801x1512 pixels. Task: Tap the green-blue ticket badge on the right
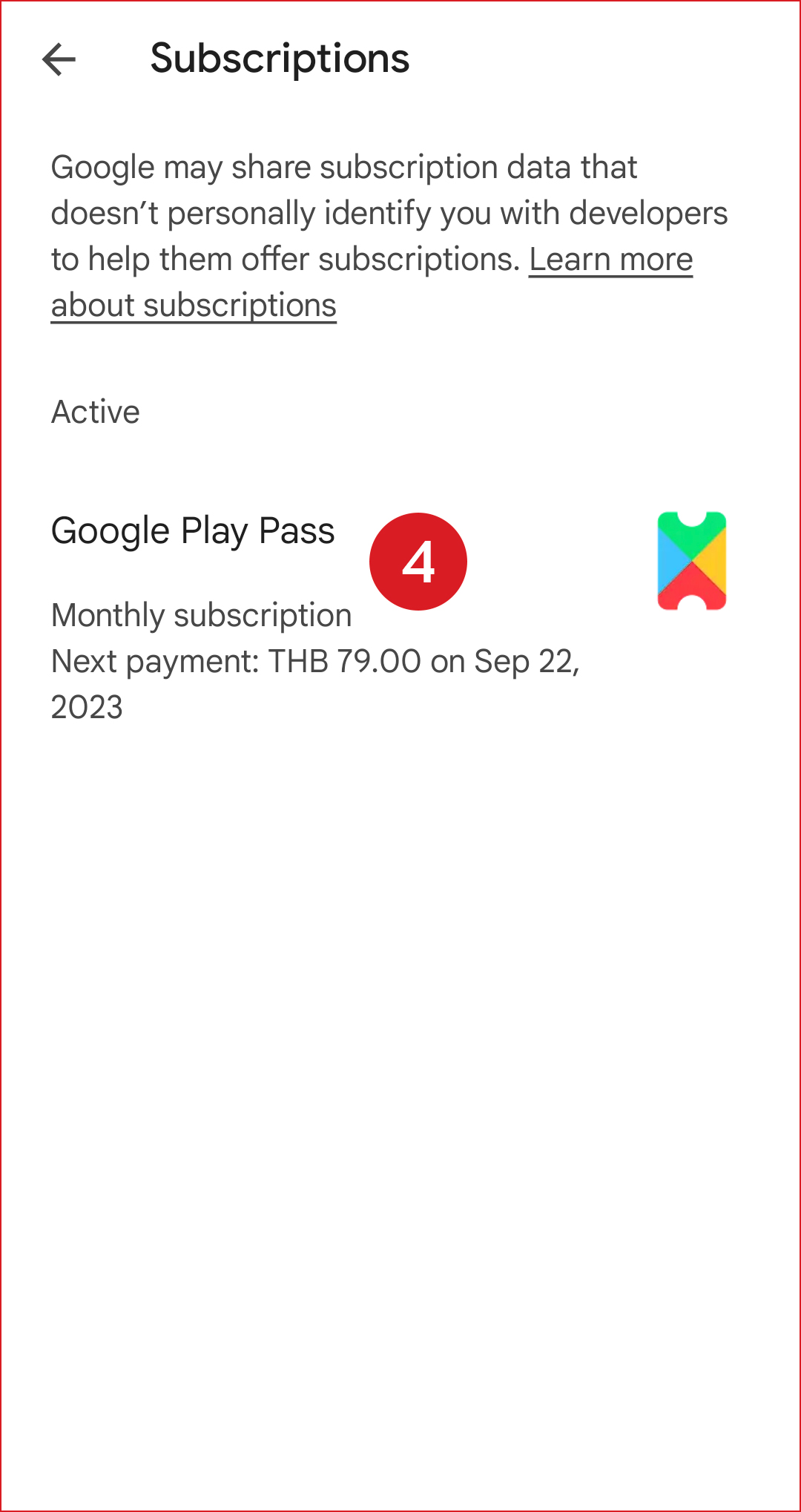click(x=691, y=562)
